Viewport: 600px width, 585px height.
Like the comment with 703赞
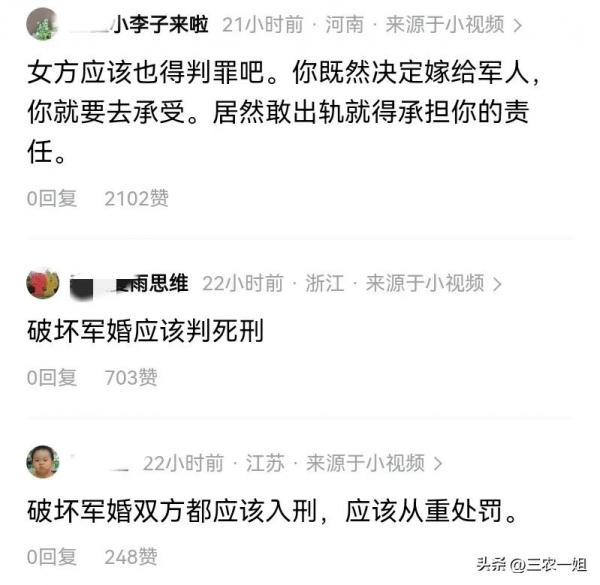click(130, 377)
